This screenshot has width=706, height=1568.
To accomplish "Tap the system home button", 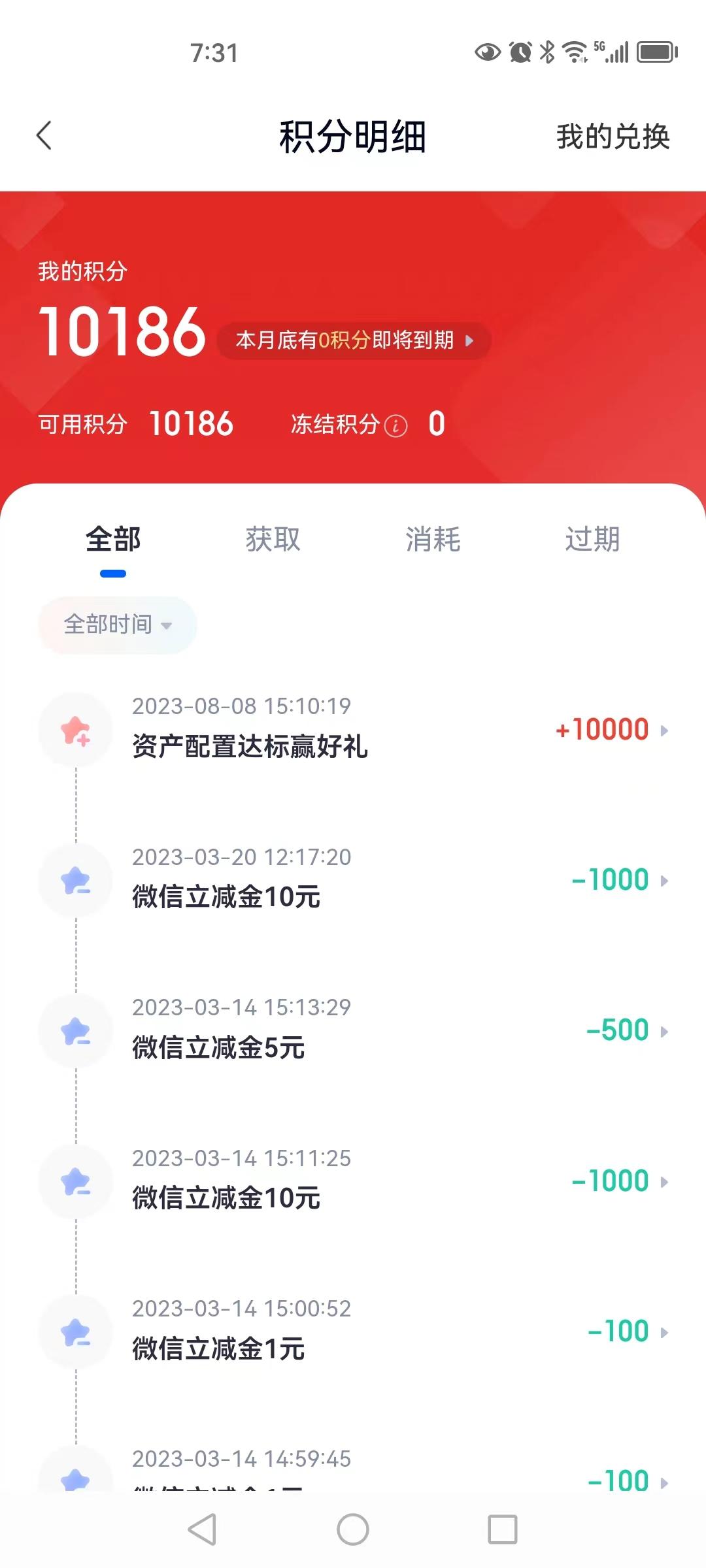I will [x=353, y=1529].
